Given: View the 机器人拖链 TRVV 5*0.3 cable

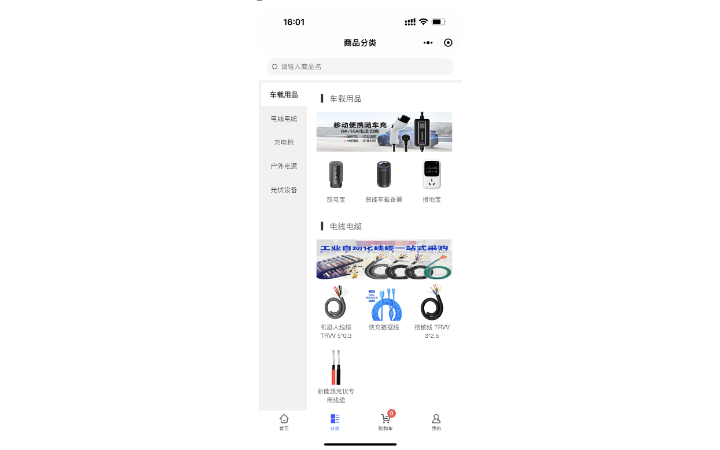Looking at the screenshot, I should pyautogui.click(x=336, y=313).
